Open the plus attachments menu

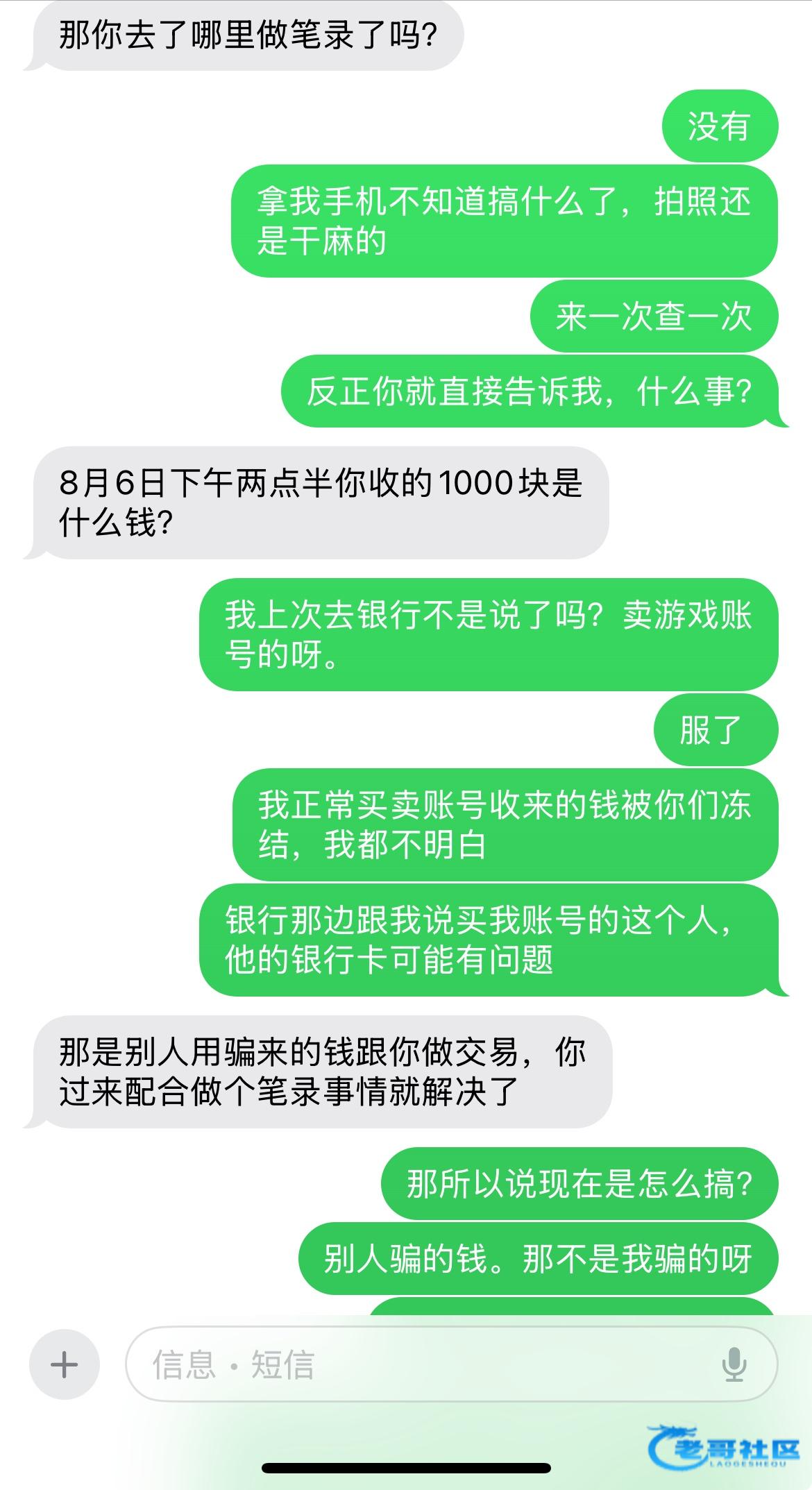tap(64, 1364)
